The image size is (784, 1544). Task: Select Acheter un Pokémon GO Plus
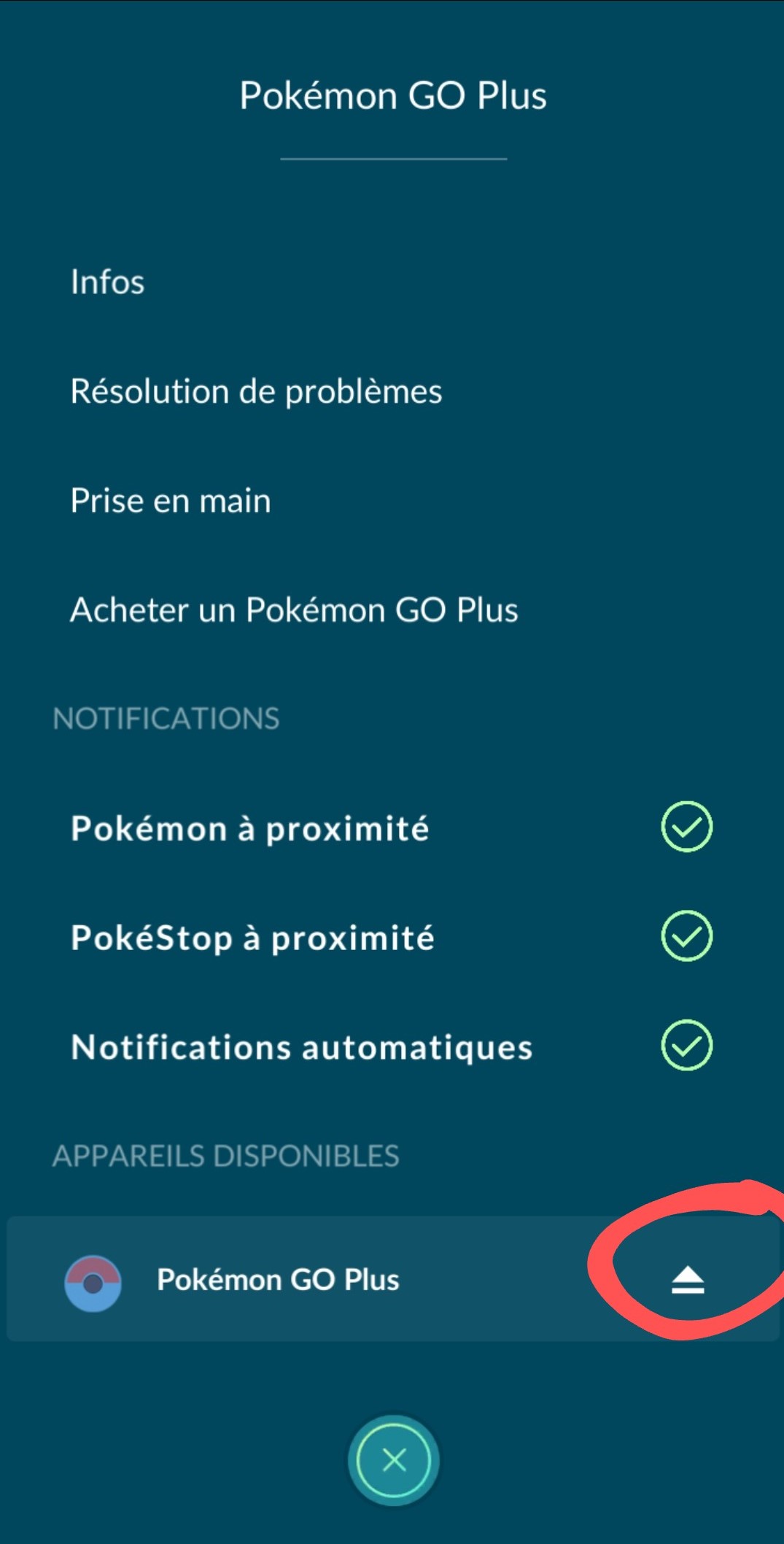[x=294, y=610]
